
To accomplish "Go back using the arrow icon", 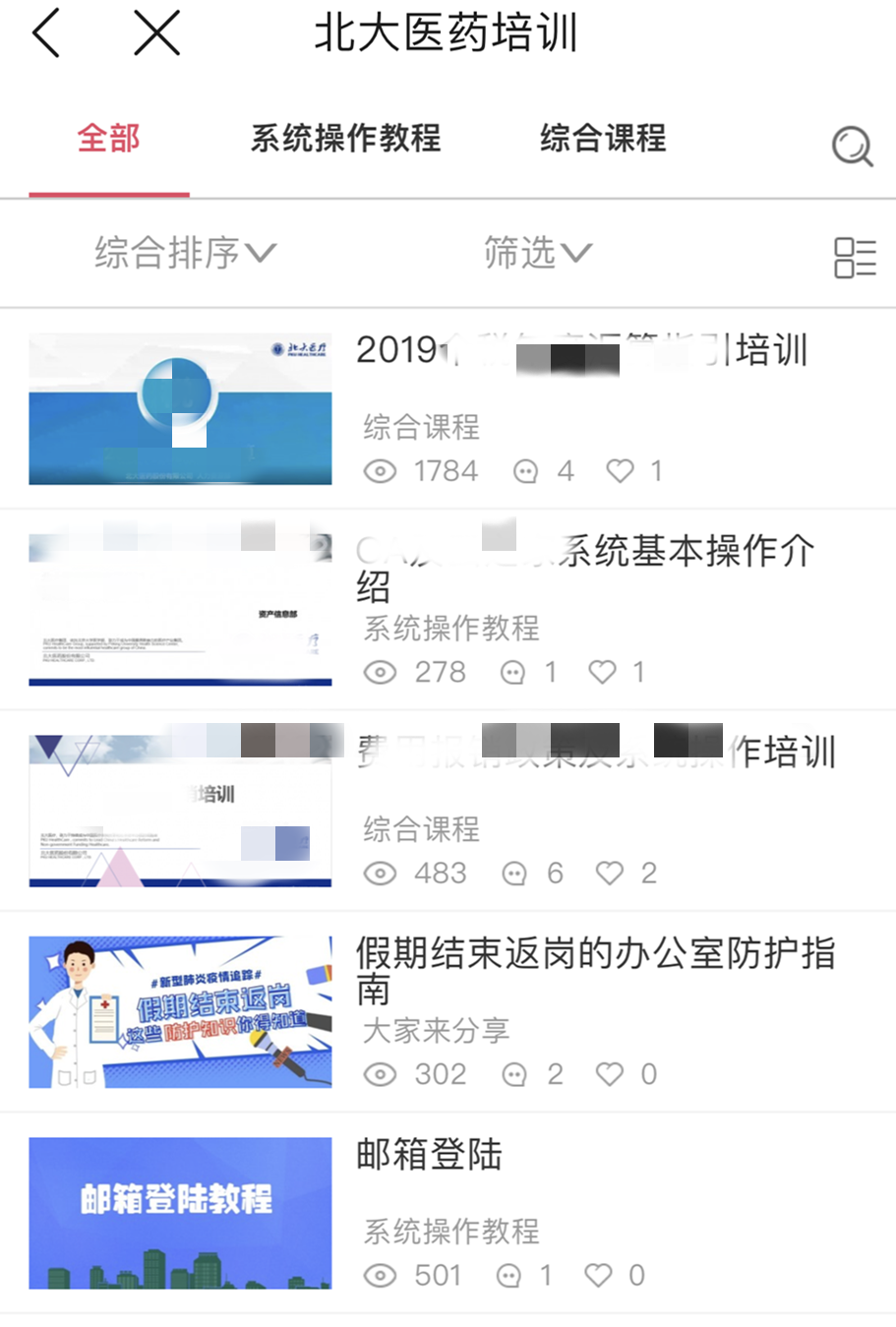I will [46, 33].
